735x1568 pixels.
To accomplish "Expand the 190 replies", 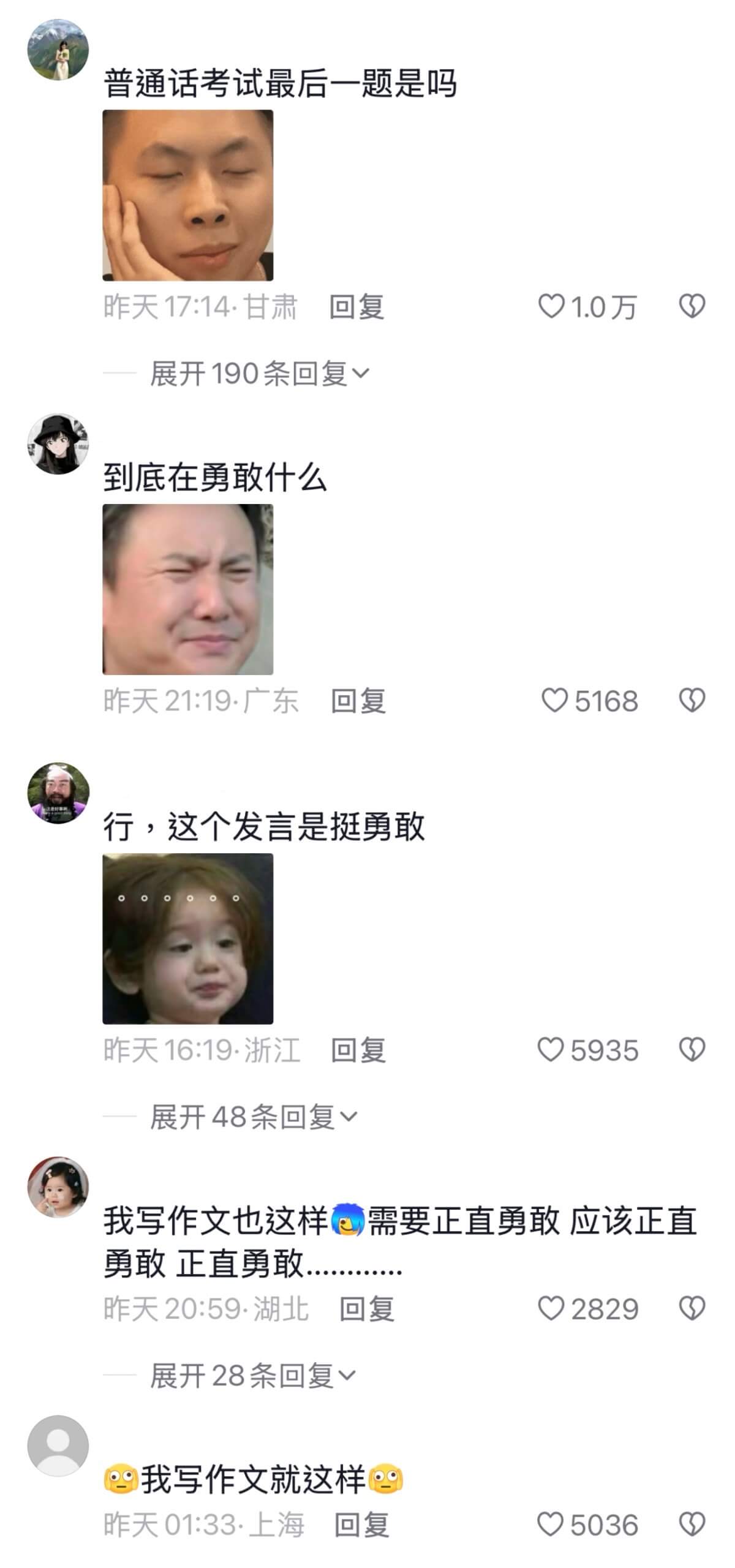I will pyautogui.click(x=260, y=373).
